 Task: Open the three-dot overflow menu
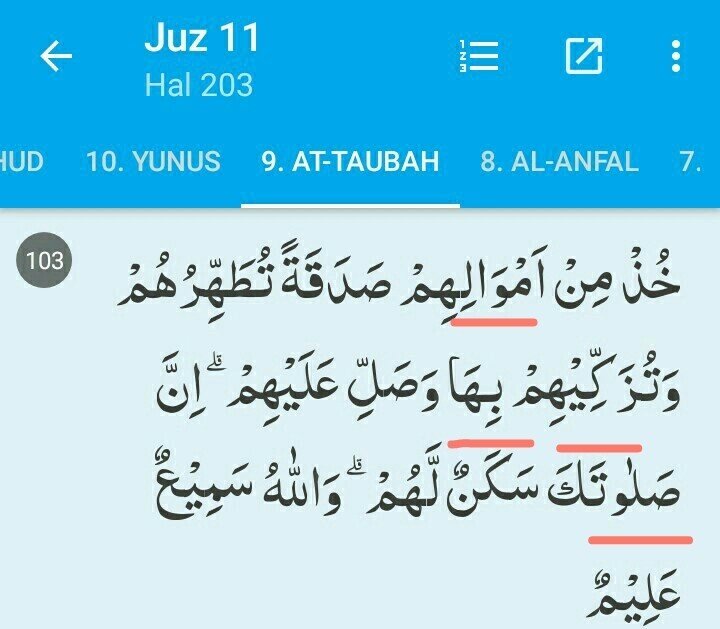click(675, 56)
